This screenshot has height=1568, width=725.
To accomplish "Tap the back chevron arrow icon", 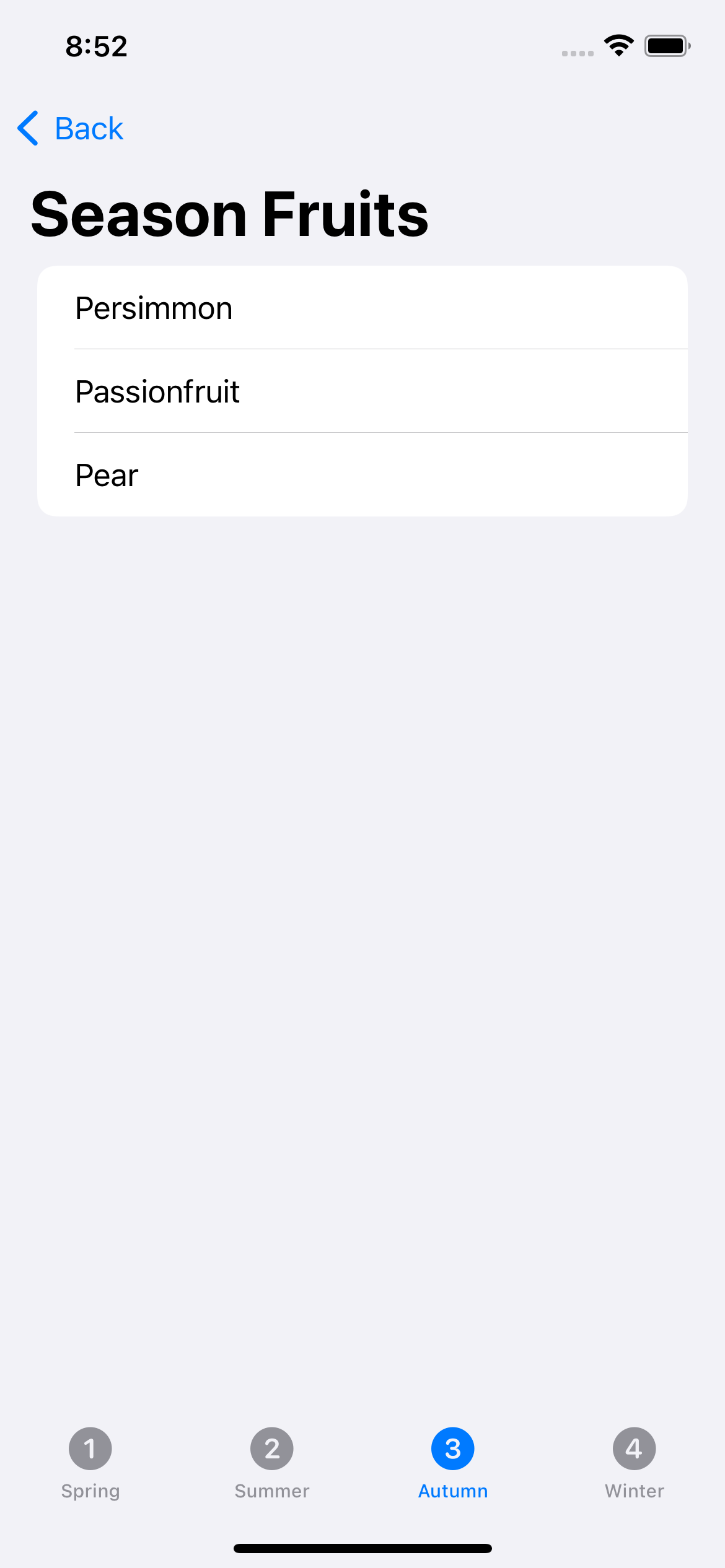I will point(27,128).
